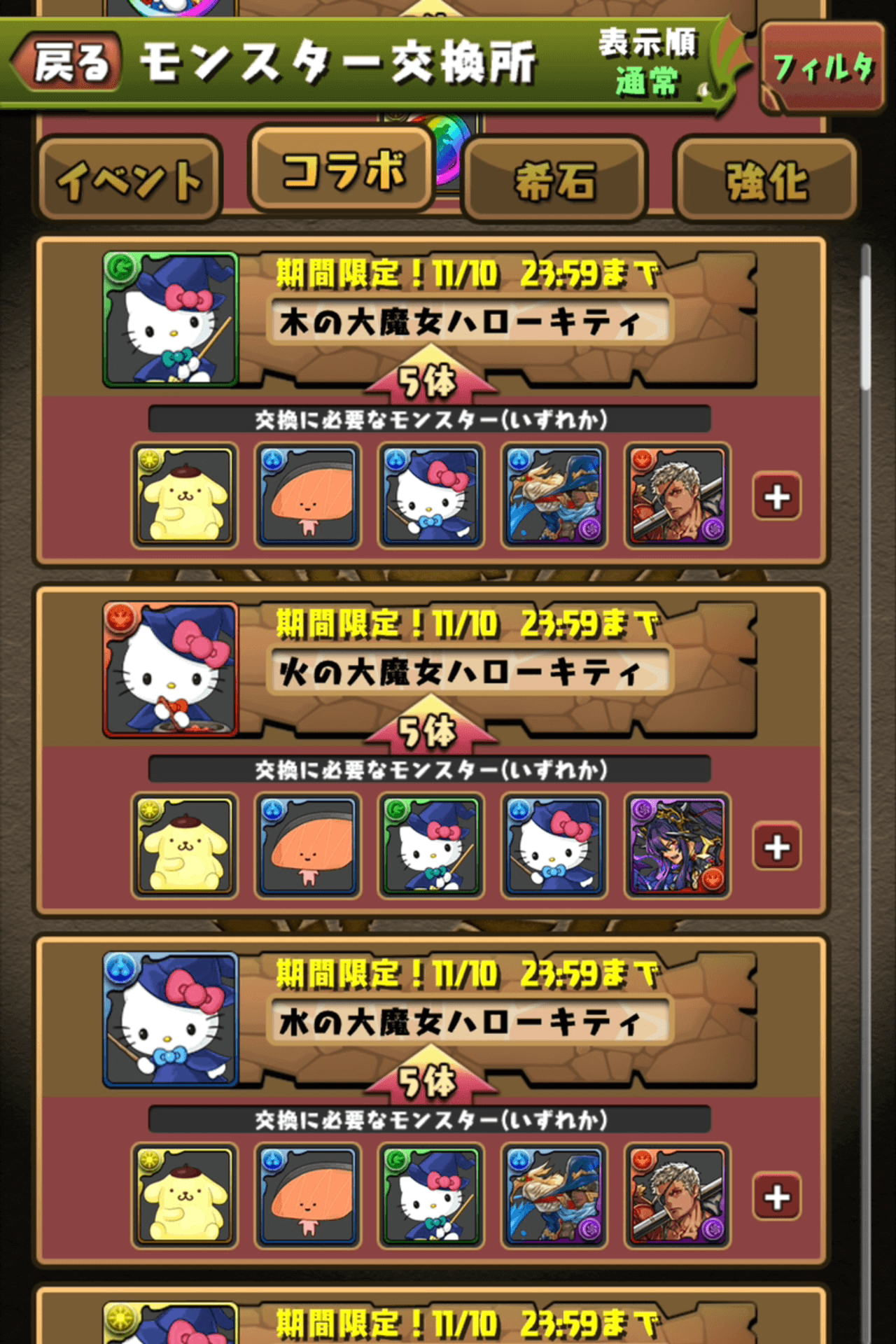Image resolution: width=896 pixels, height=1344 pixels.
Task: Open the 強化 tab
Action: [766, 180]
